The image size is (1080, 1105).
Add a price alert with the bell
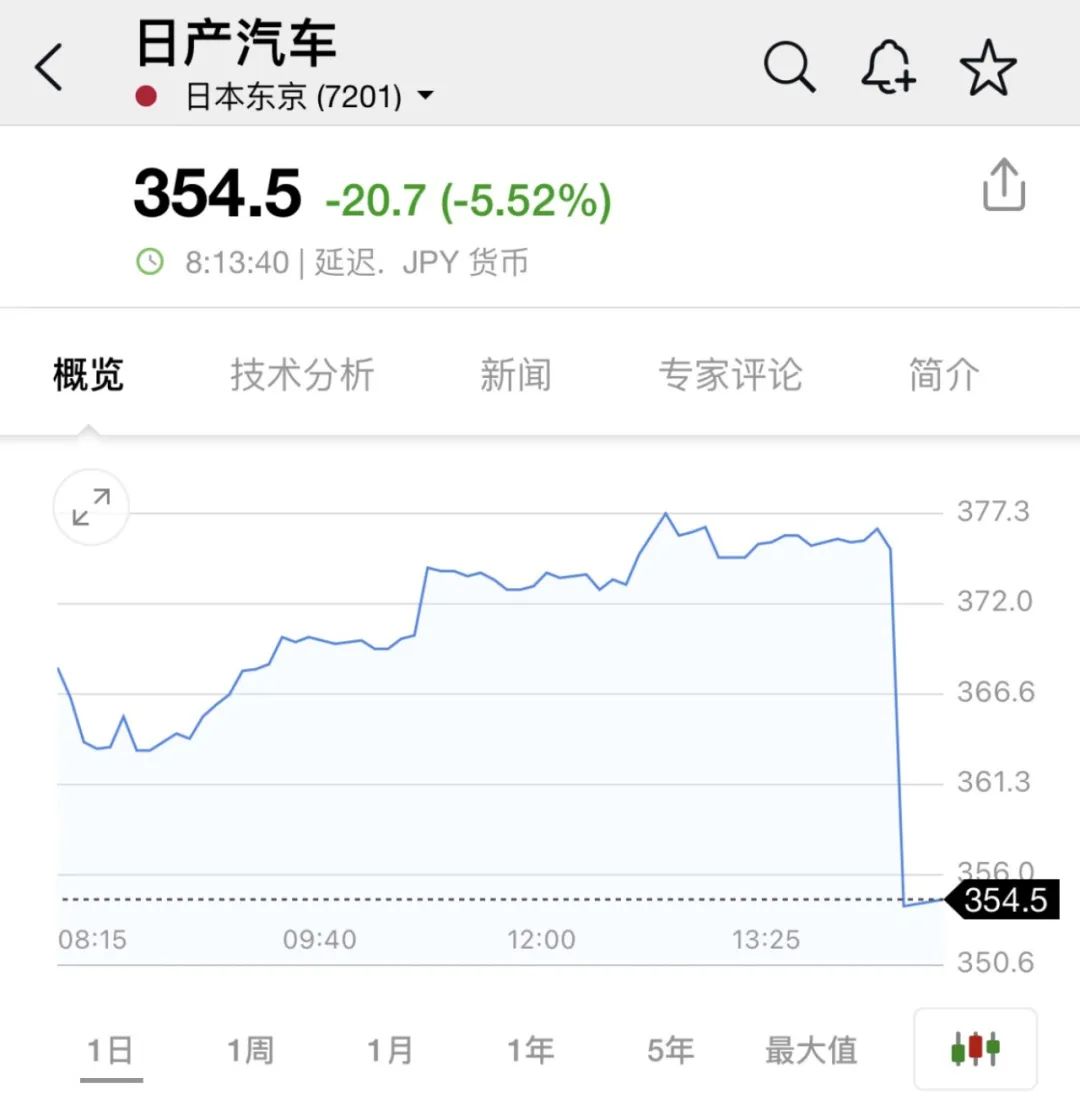coord(888,68)
